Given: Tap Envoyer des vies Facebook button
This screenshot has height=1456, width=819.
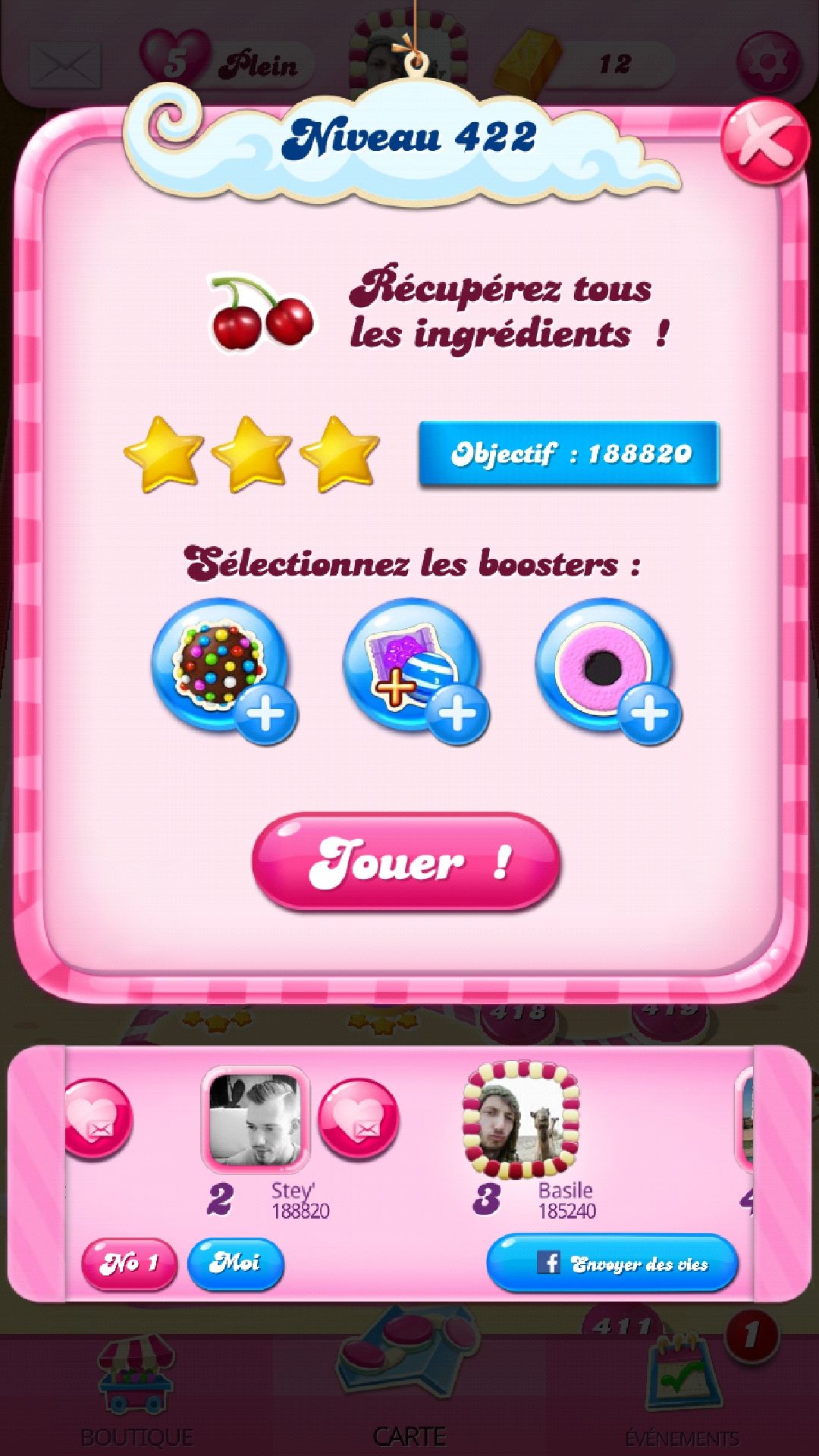Looking at the screenshot, I should pos(612,1263).
